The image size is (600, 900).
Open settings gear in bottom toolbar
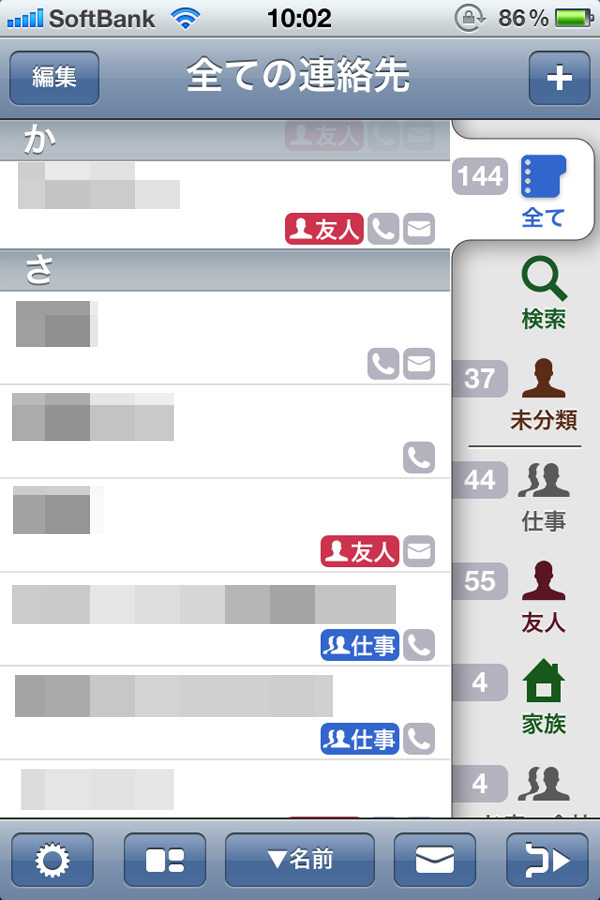[52, 859]
